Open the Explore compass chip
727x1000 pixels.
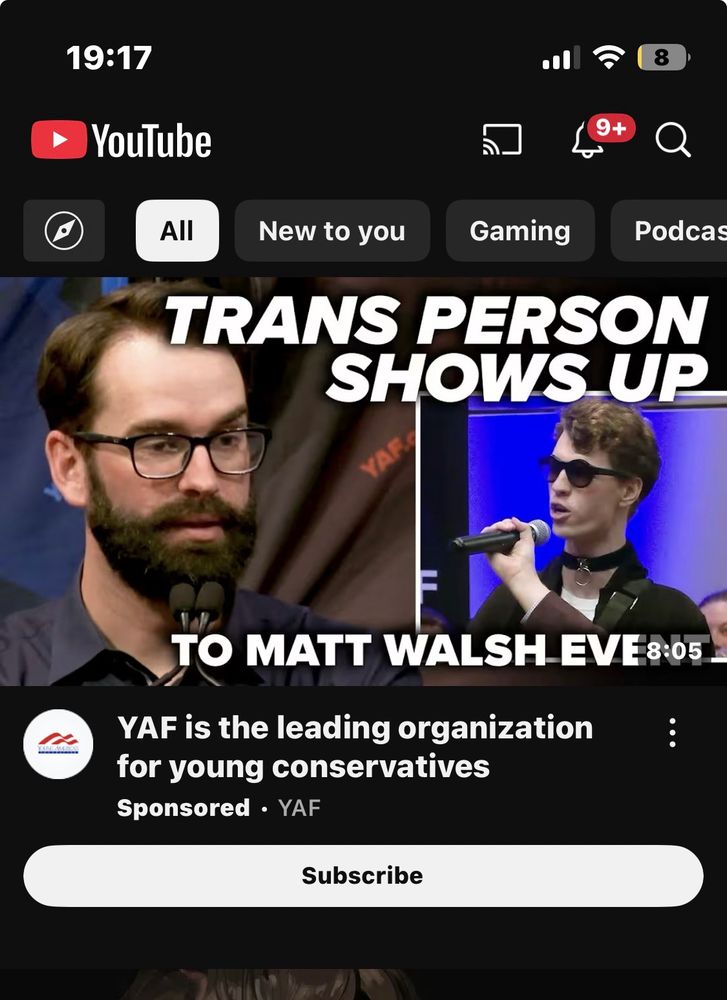click(x=64, y=231)
